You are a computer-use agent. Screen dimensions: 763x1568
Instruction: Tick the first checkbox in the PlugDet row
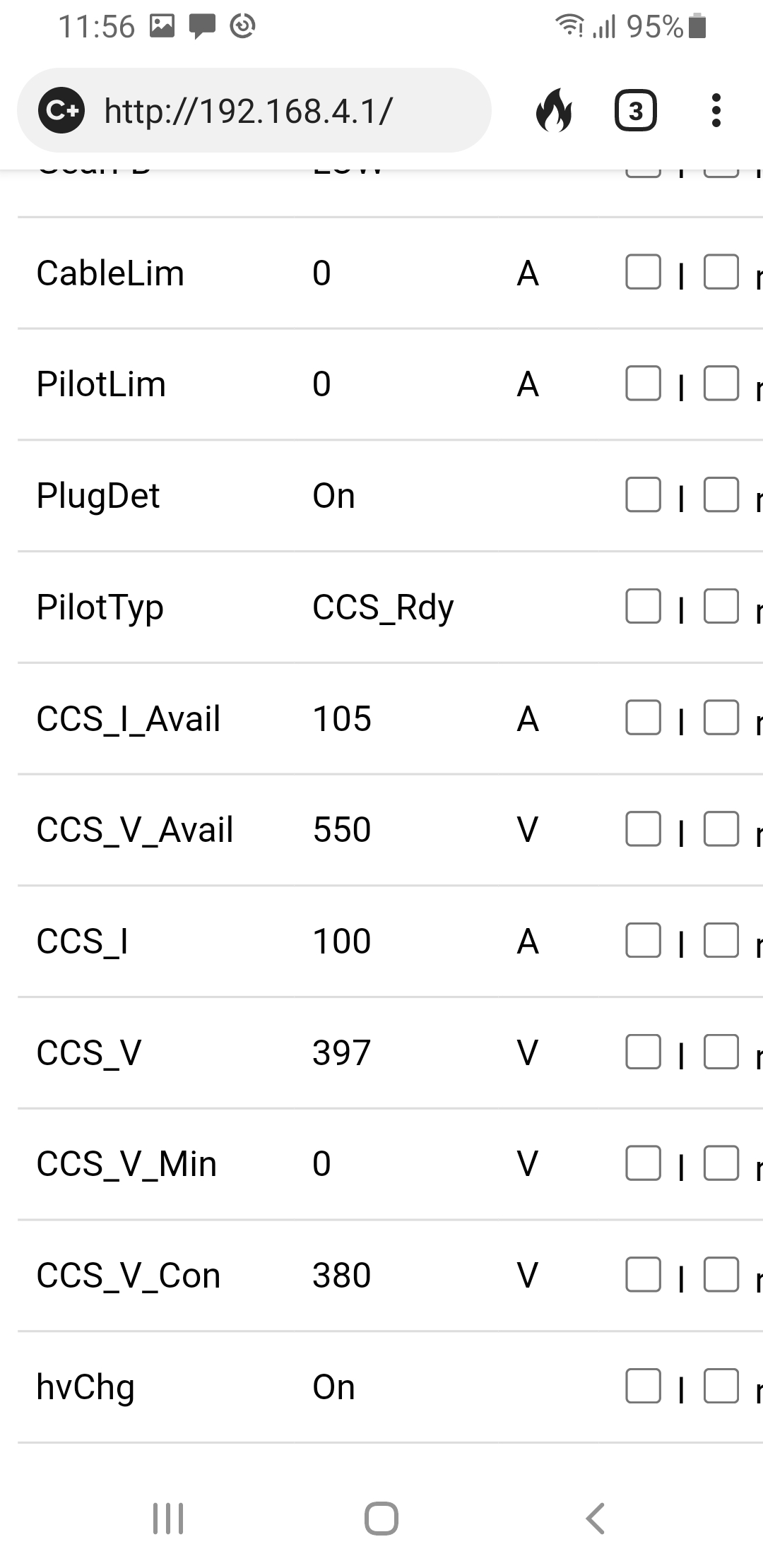coord(643,495)
